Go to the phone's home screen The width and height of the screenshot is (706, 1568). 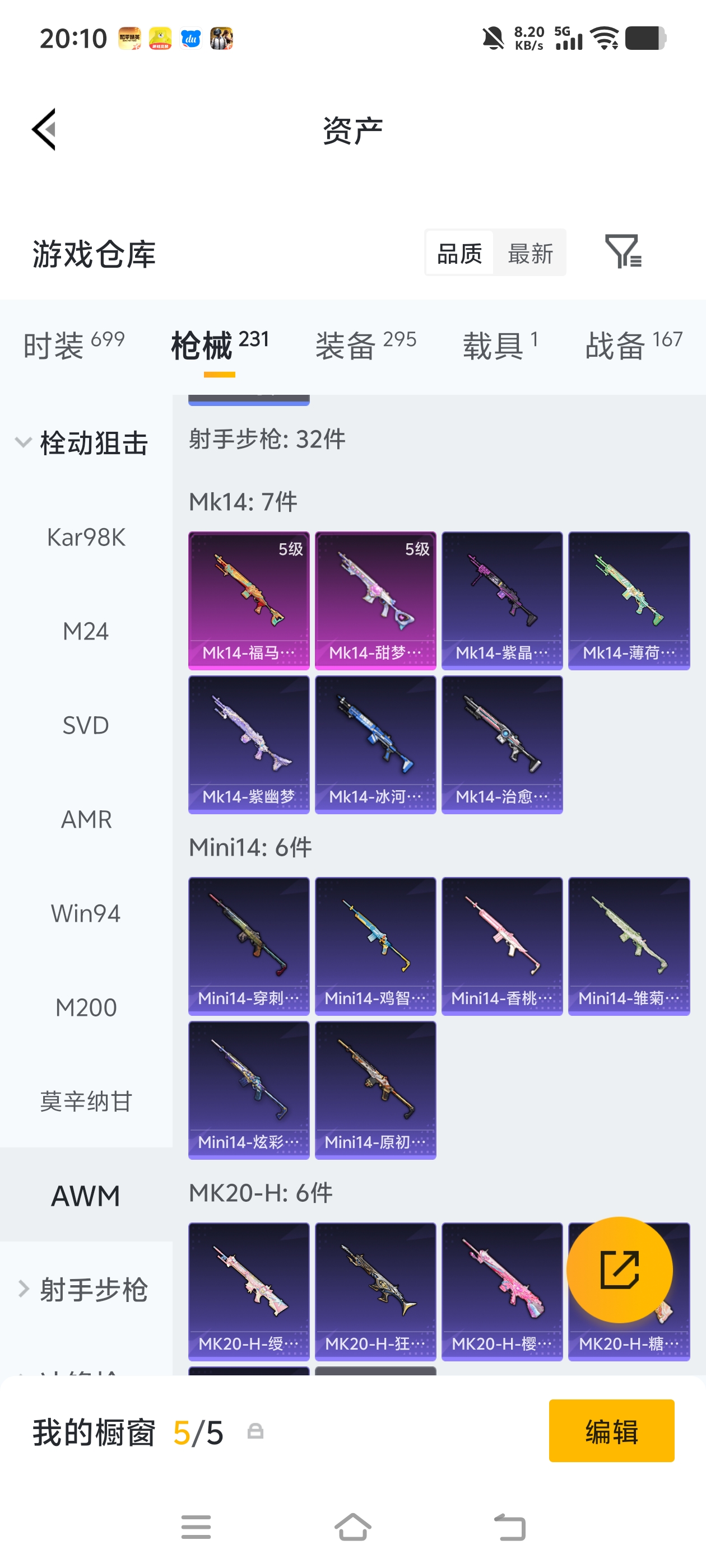pyautogui.click(x=352, y=1527)
